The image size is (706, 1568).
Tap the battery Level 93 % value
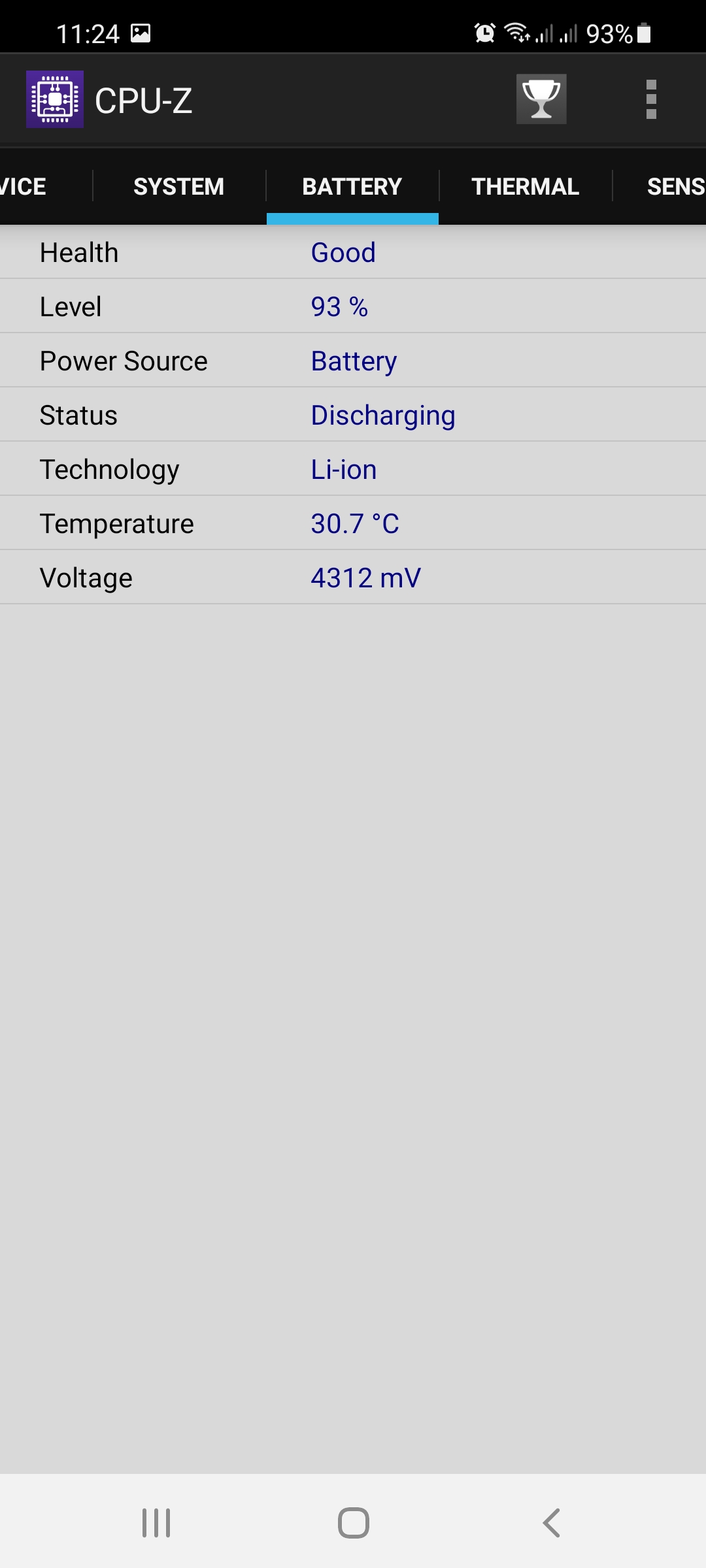tap(339, 306)
